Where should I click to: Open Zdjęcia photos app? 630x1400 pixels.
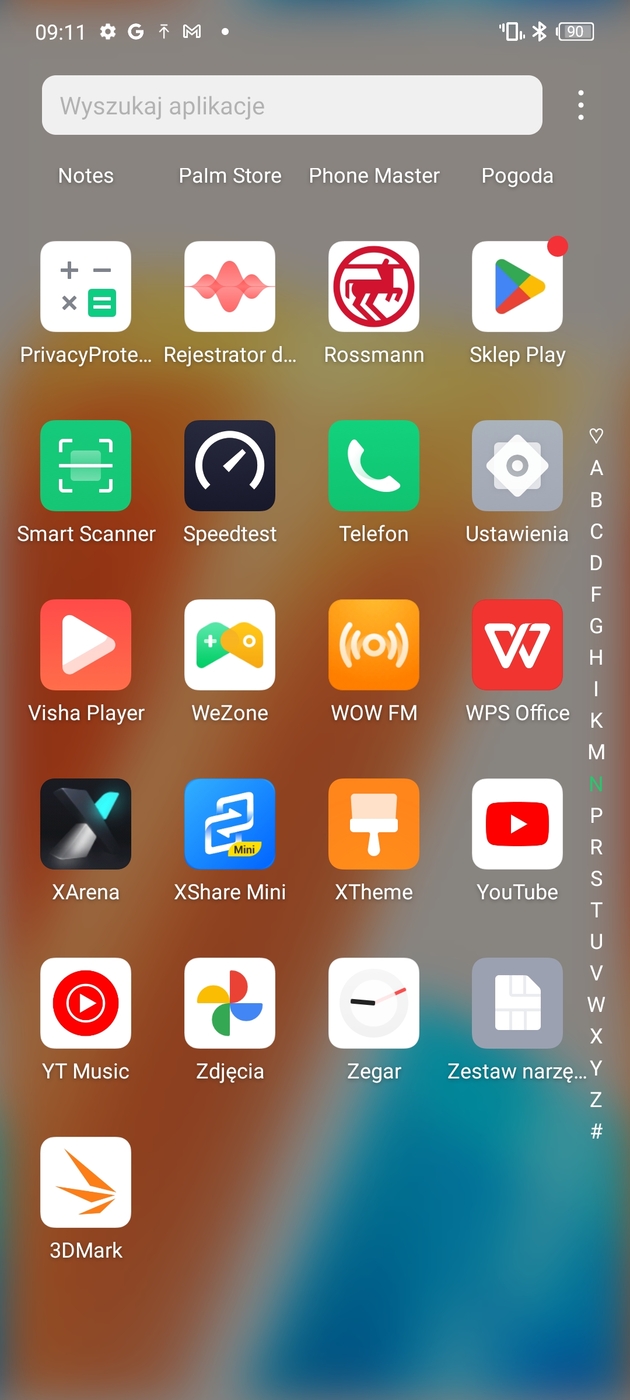click(x=229, y=1003)
